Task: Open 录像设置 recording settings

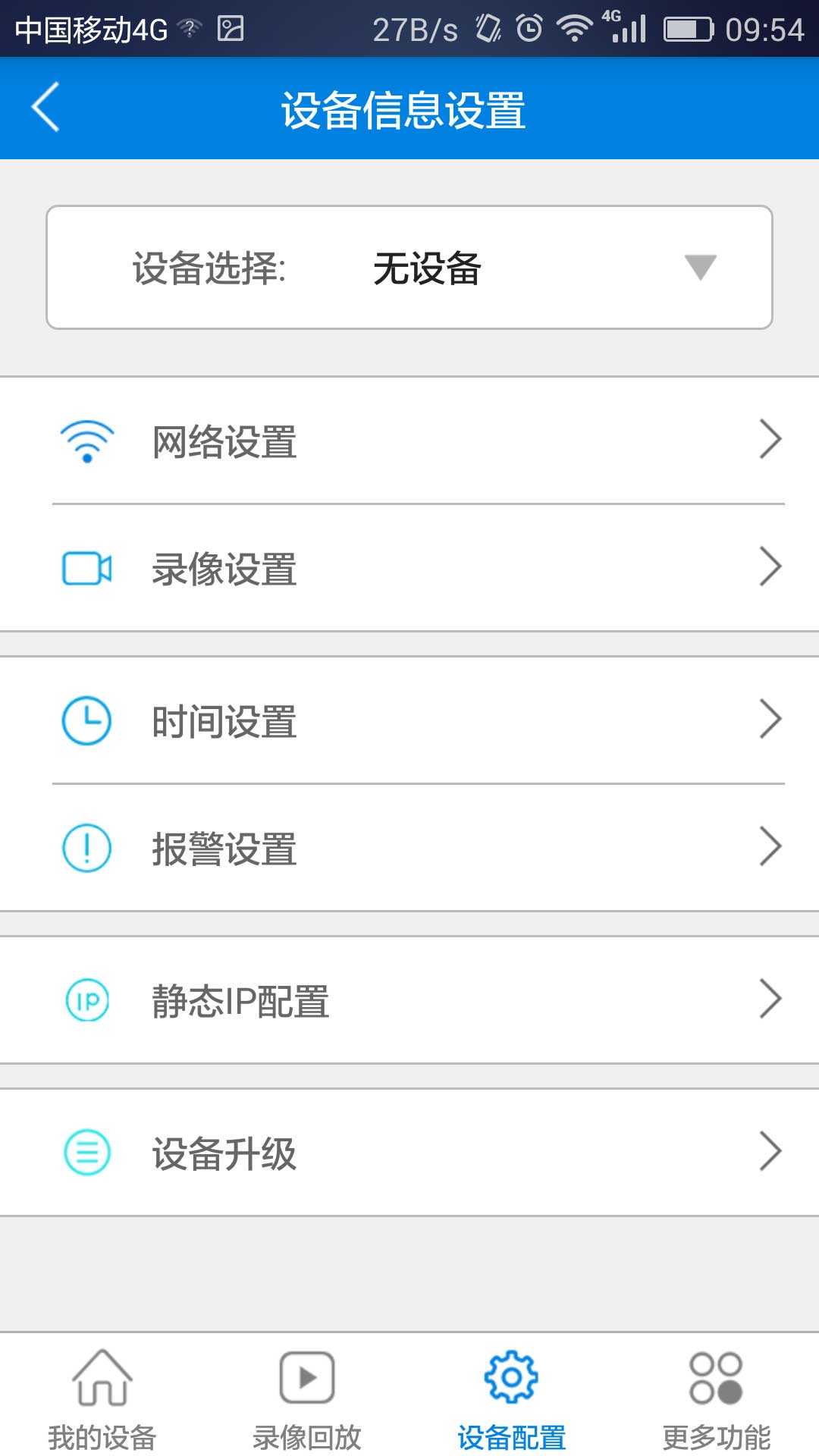Action: pyautogui.click(x=409, y=568)
